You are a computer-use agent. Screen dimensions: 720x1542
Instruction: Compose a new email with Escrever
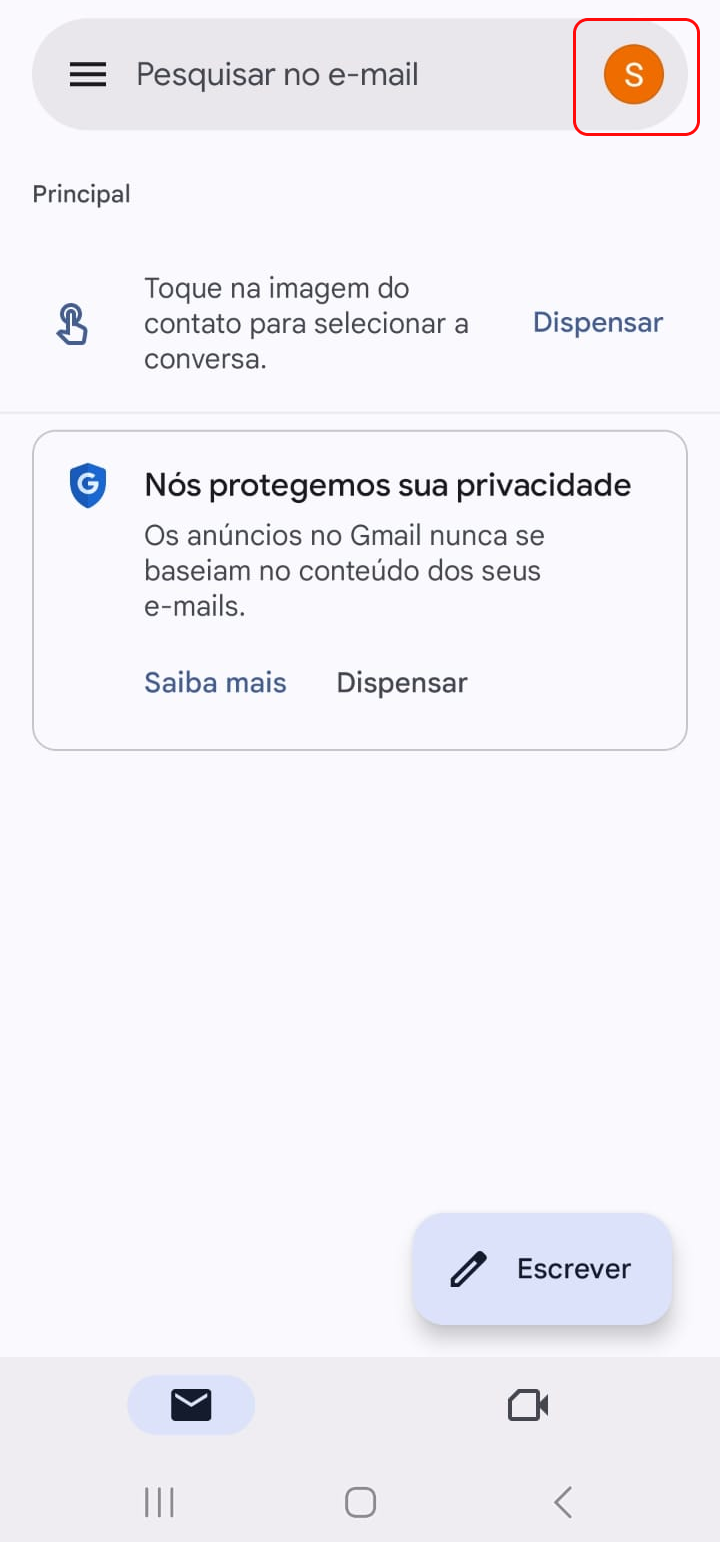pyautogui.click(x=542, y=1268)
